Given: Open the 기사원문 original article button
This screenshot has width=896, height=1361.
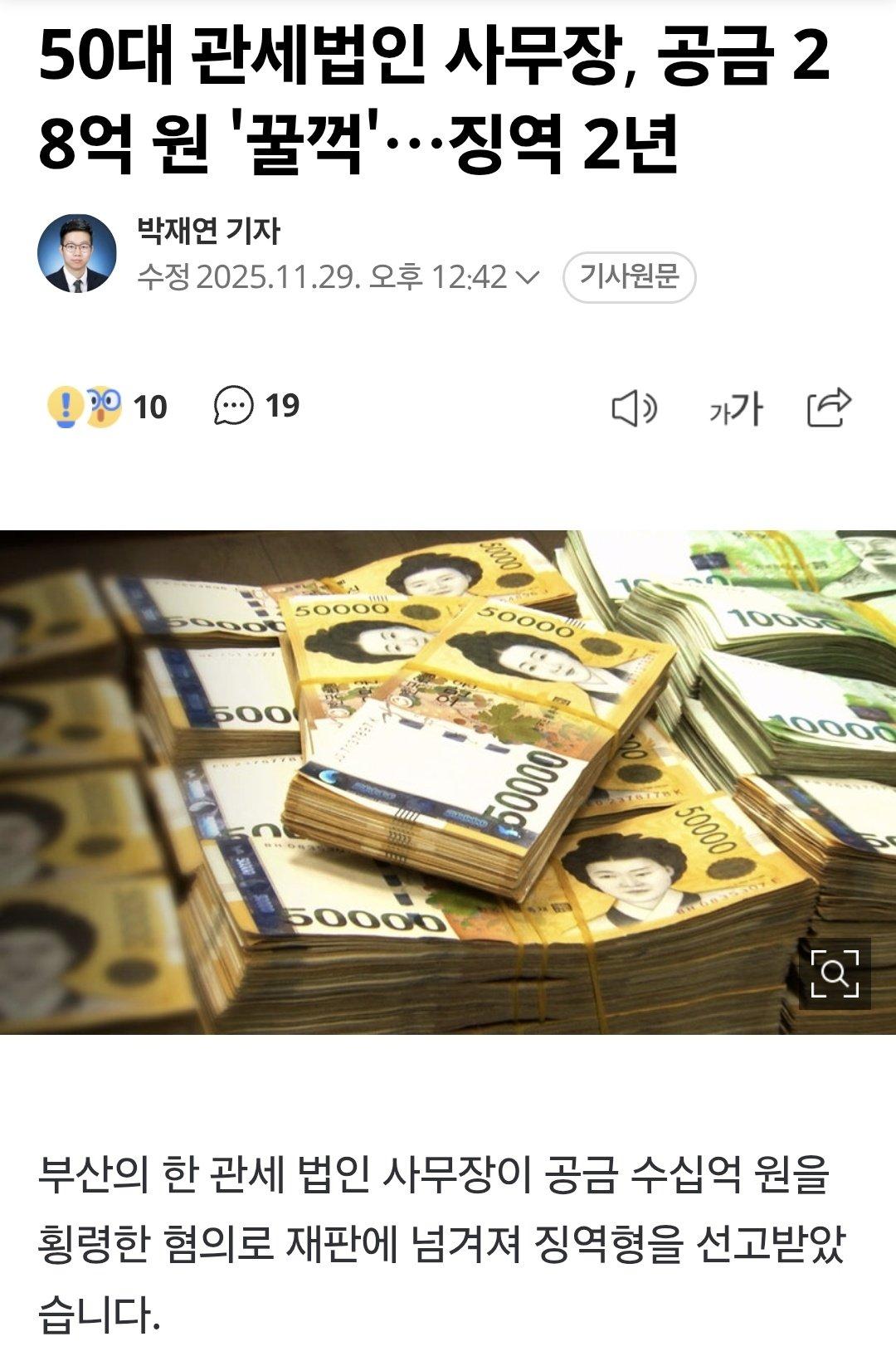Looking at the screenshot, I should pyautogui.click(x=629, y=277).
